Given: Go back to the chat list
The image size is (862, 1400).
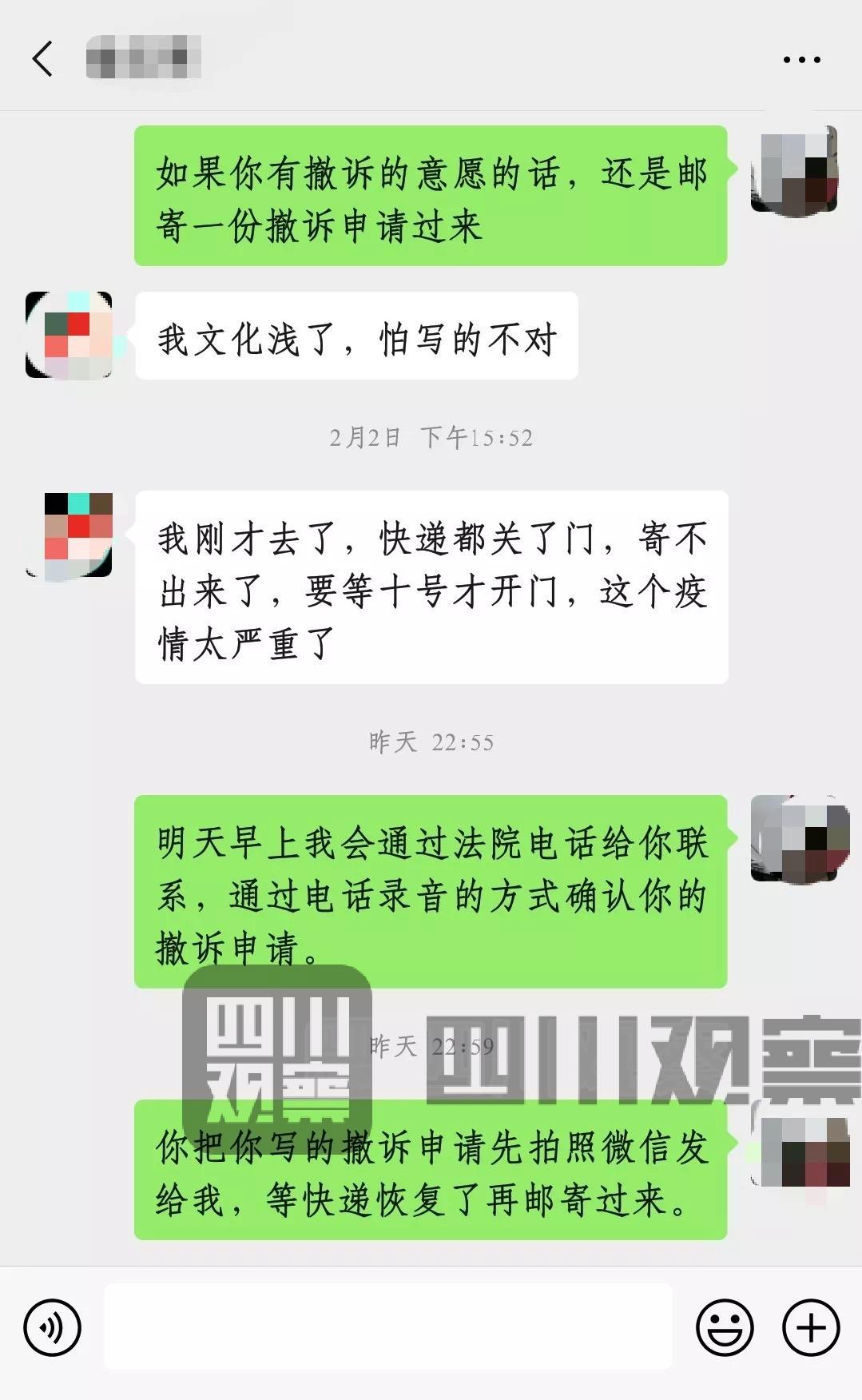Looking at the screenshot, I should coord(42,58).
